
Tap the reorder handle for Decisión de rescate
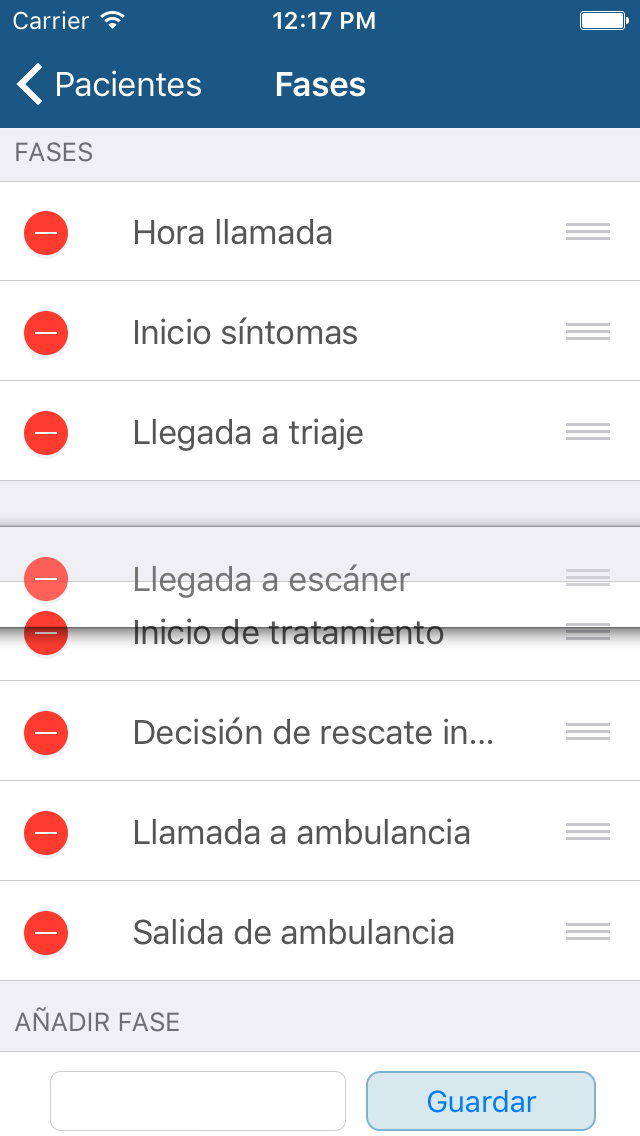pyautogui.click(x=588, y=732)
